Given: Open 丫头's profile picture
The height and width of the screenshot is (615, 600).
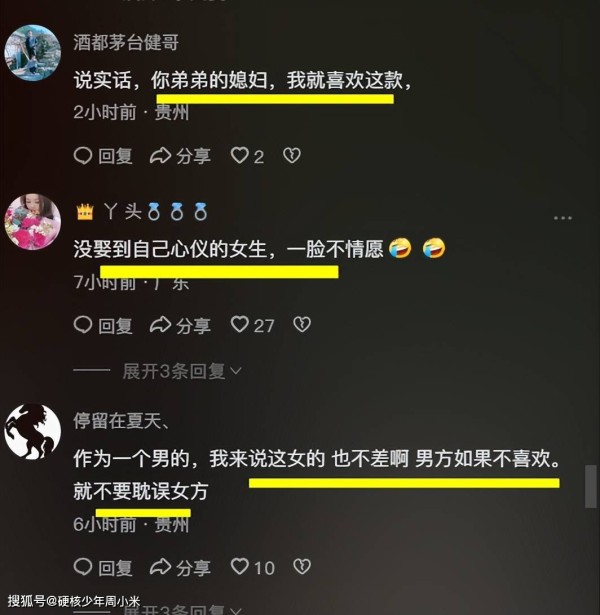Looking at the screenshot, I should [x=33, y=221].
